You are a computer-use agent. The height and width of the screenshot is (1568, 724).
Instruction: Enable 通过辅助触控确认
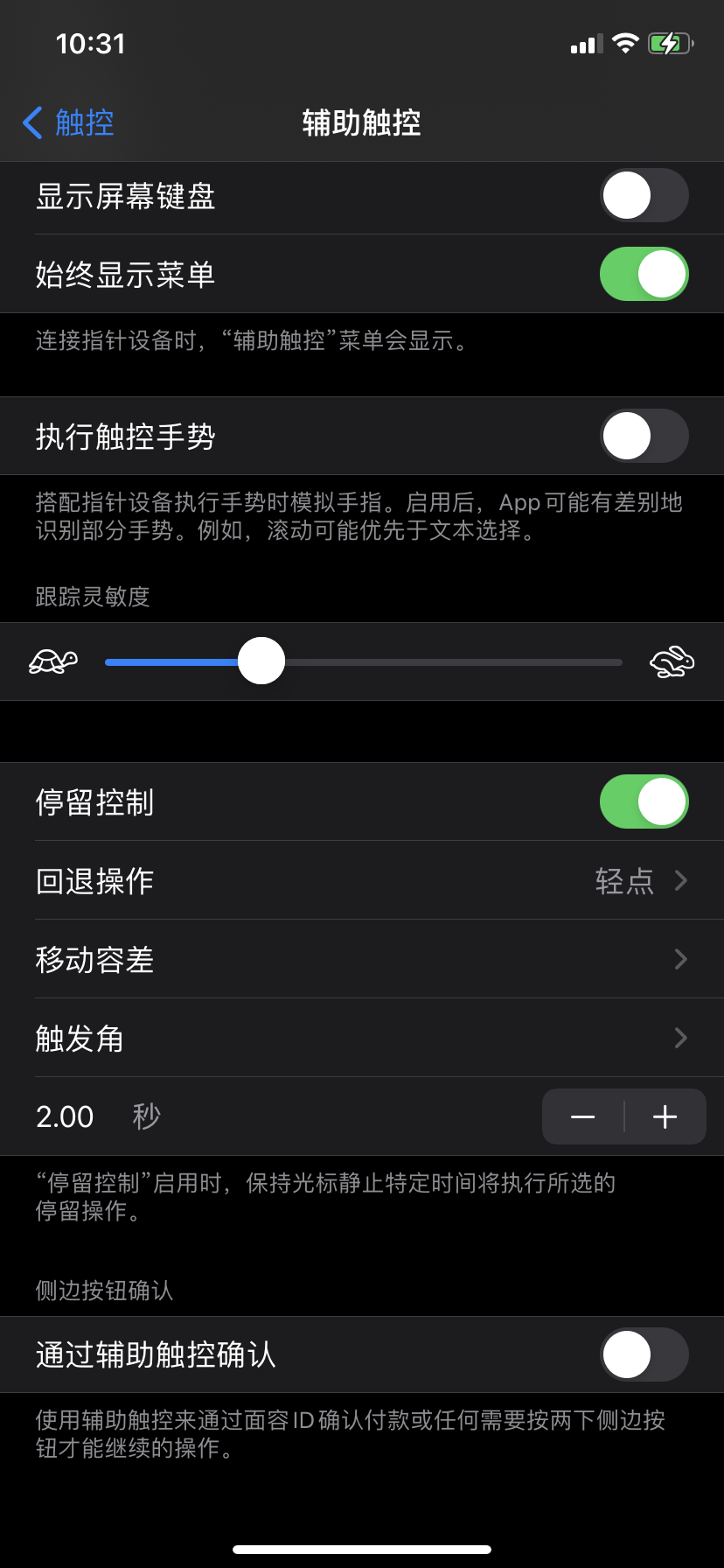(644, 1354)
